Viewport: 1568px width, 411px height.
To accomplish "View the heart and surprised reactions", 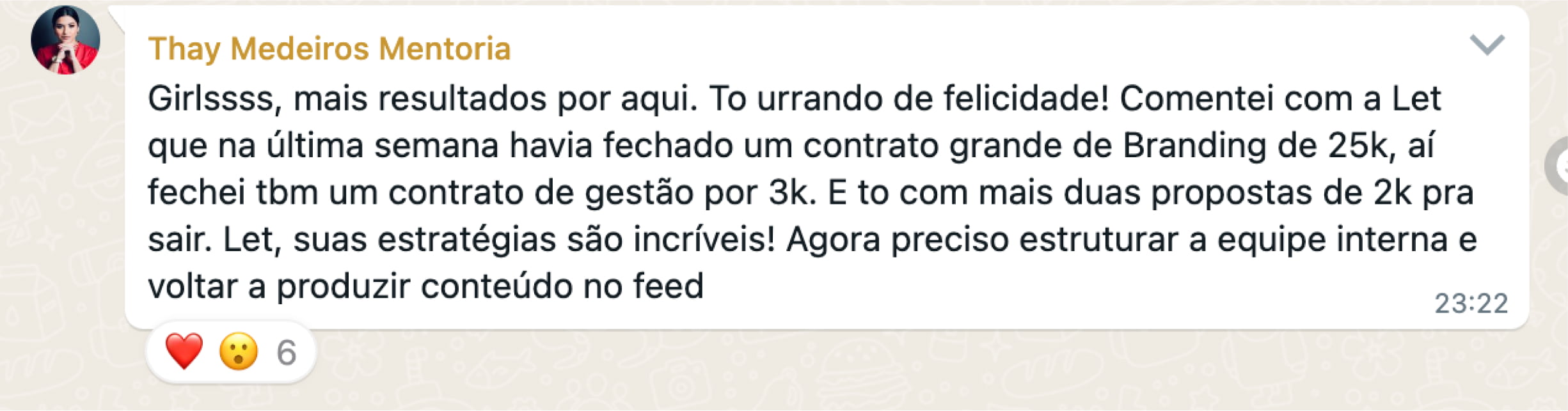I will [x=230, y=352].
